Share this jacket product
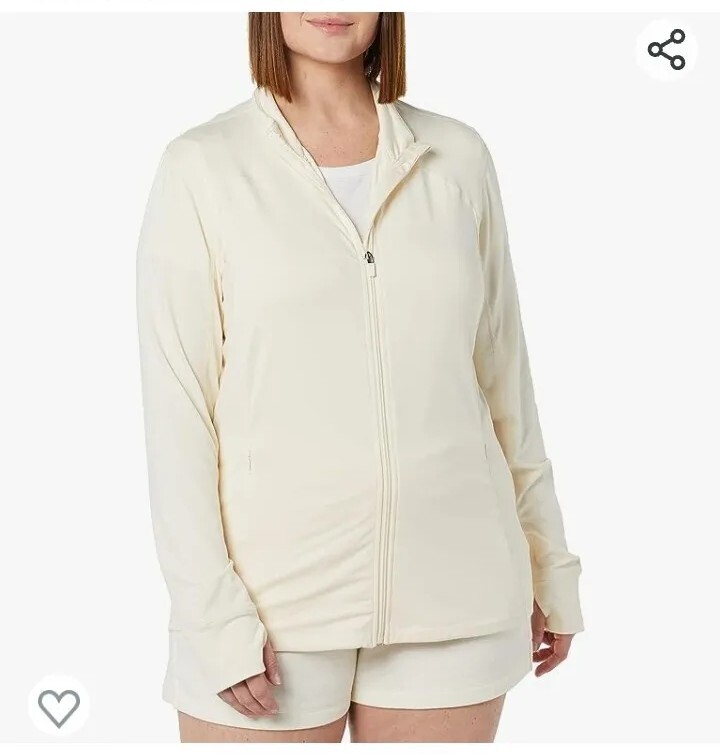This screenshot has height=754, width=720. click(x=666, y=50)
